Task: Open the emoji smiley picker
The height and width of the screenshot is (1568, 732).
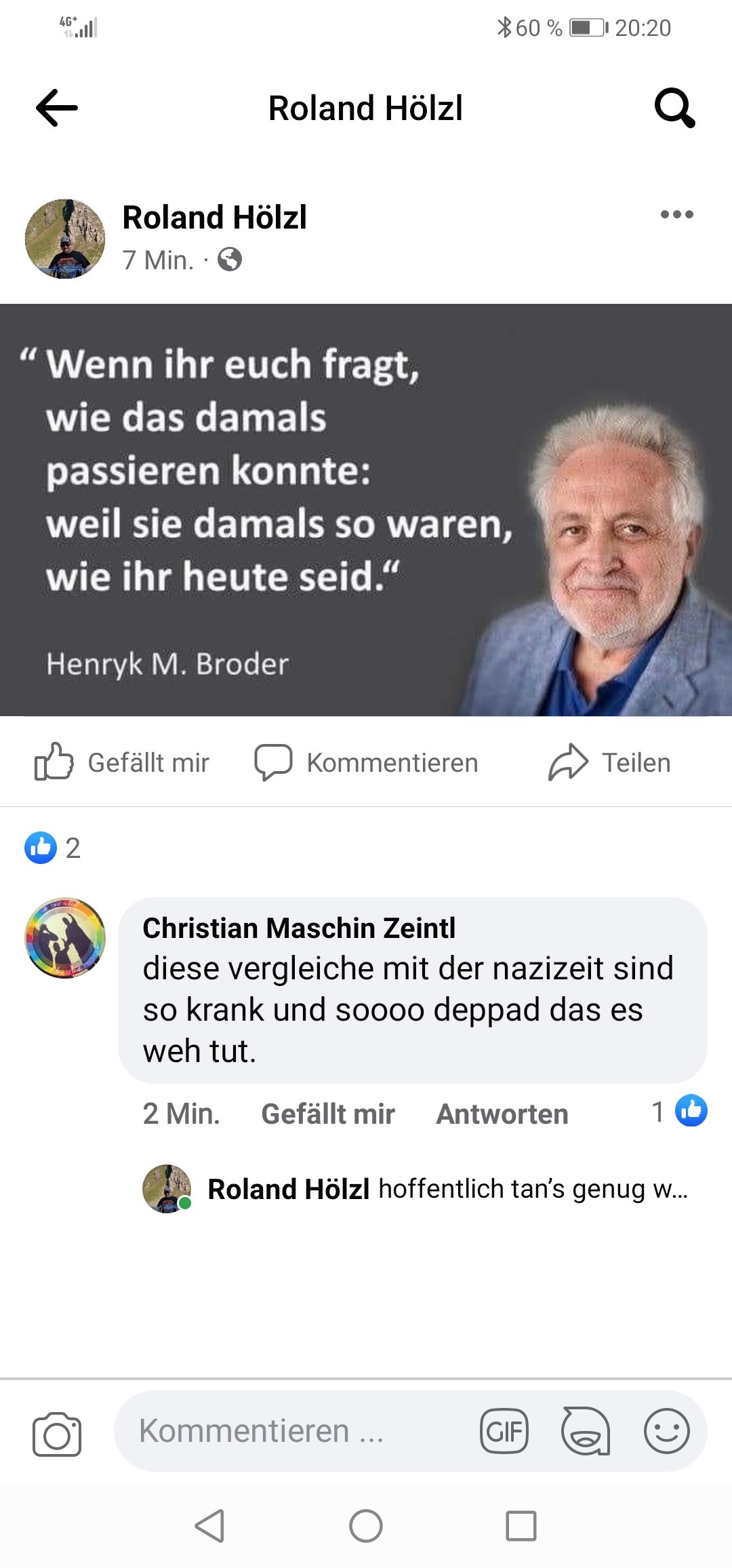Action: click(667, 1431)
